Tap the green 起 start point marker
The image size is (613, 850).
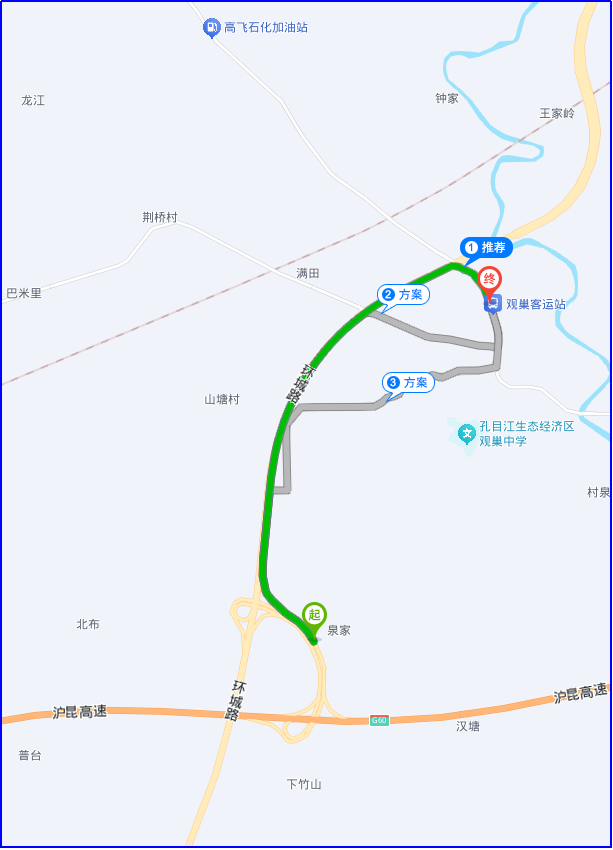(315, 614)
